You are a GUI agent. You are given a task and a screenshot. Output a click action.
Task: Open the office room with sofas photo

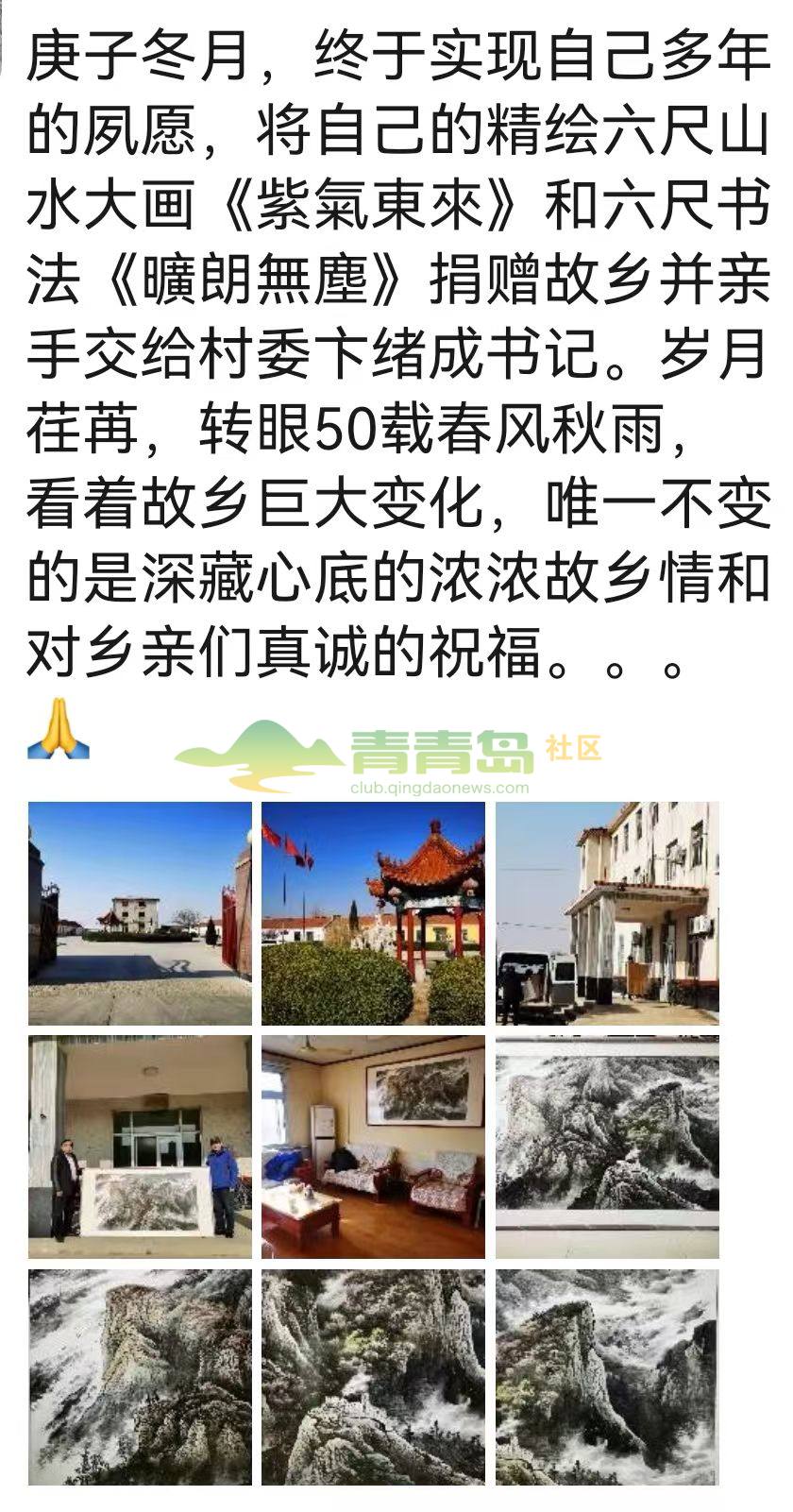click(x=373, y=1147)
